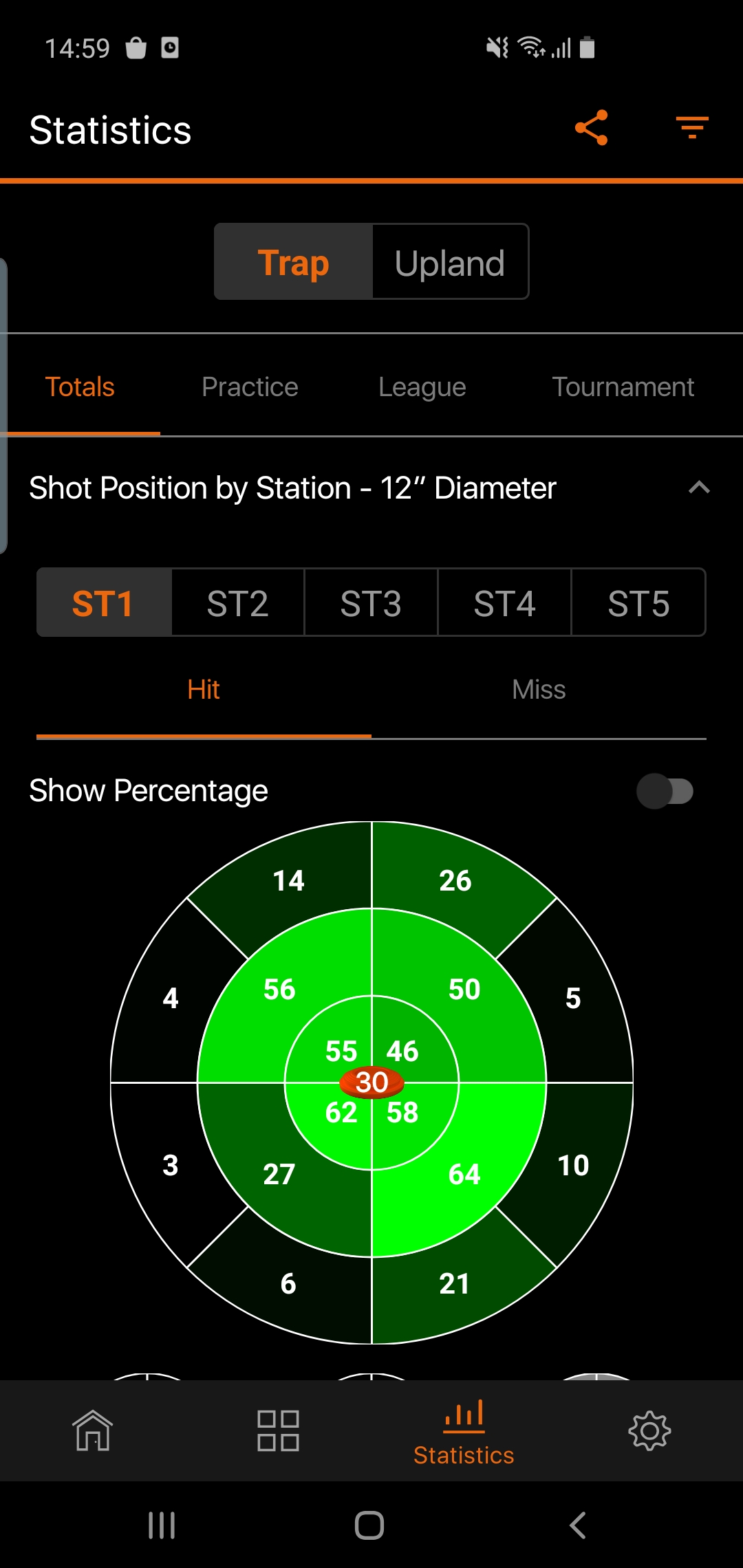Viewport: 743px width, 1568px height.
Task: View the Tournament tab
Action: (623, 387)
